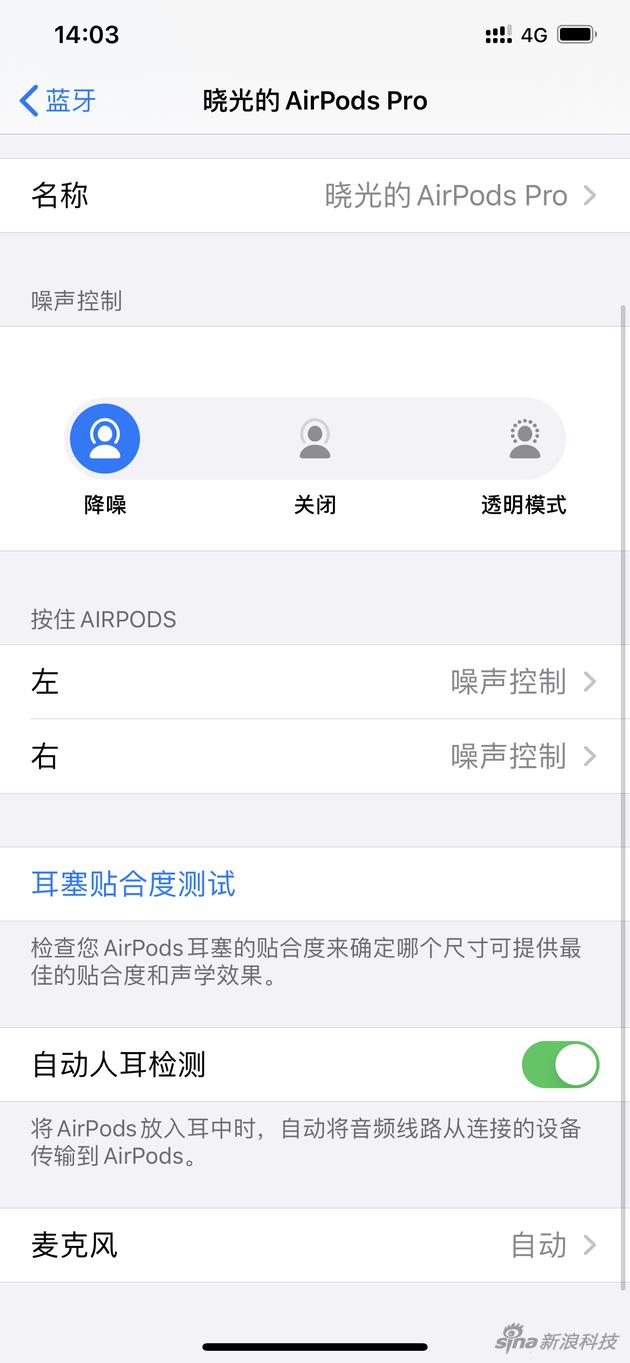630x1363 pixels.
Task: Open 右 AirPod press-and-hold settings
Action: [315, 756]
